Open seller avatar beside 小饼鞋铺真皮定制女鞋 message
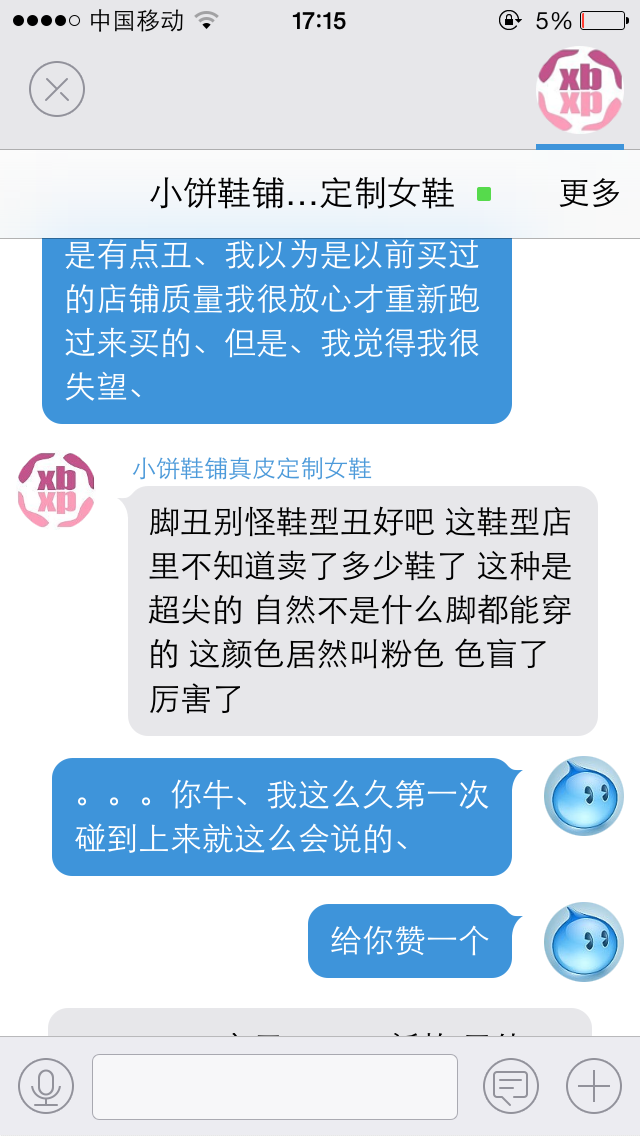 [x=57, y=490]
